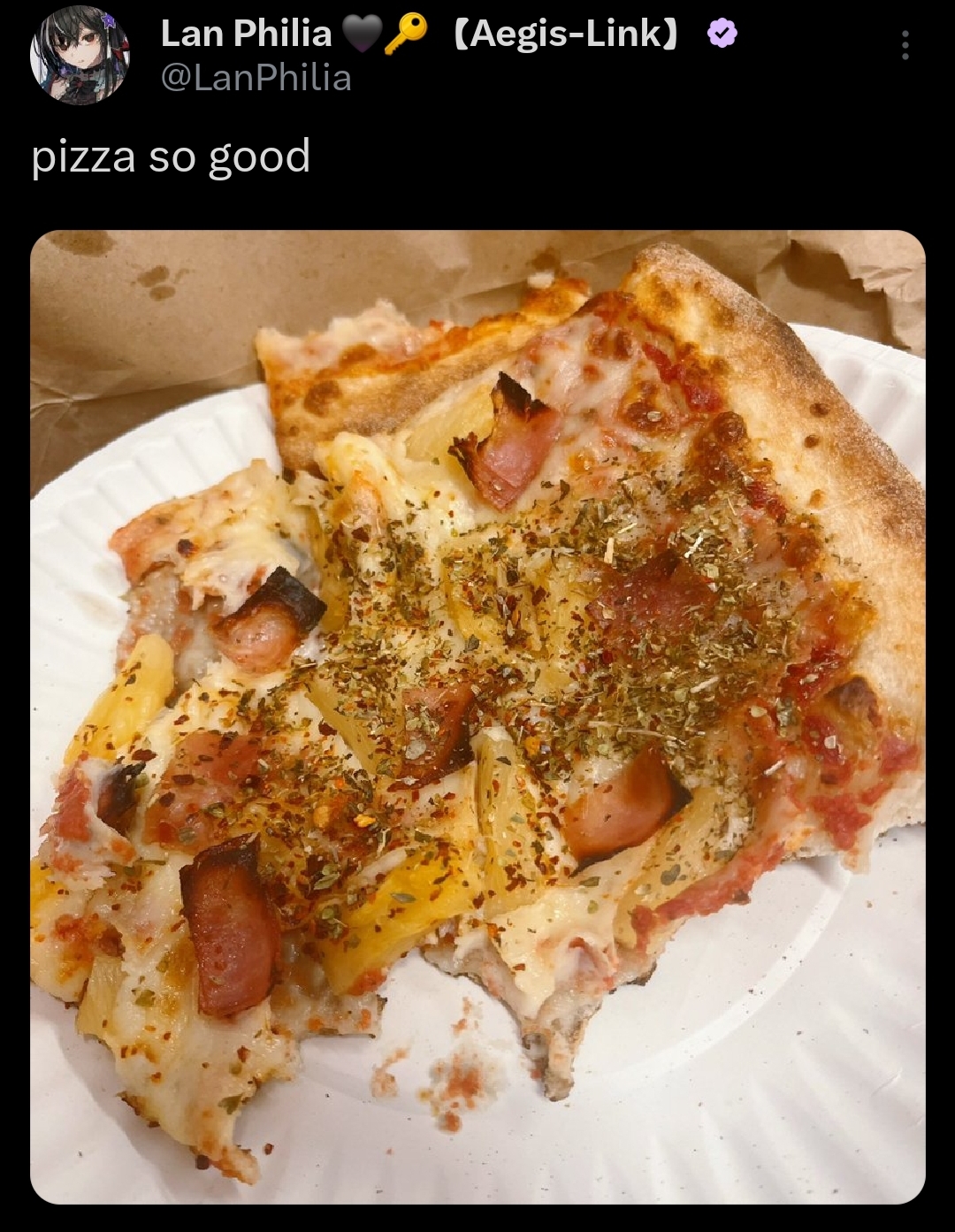
Task: Open the pizza photo in full view
Action: tap(477, 716)
